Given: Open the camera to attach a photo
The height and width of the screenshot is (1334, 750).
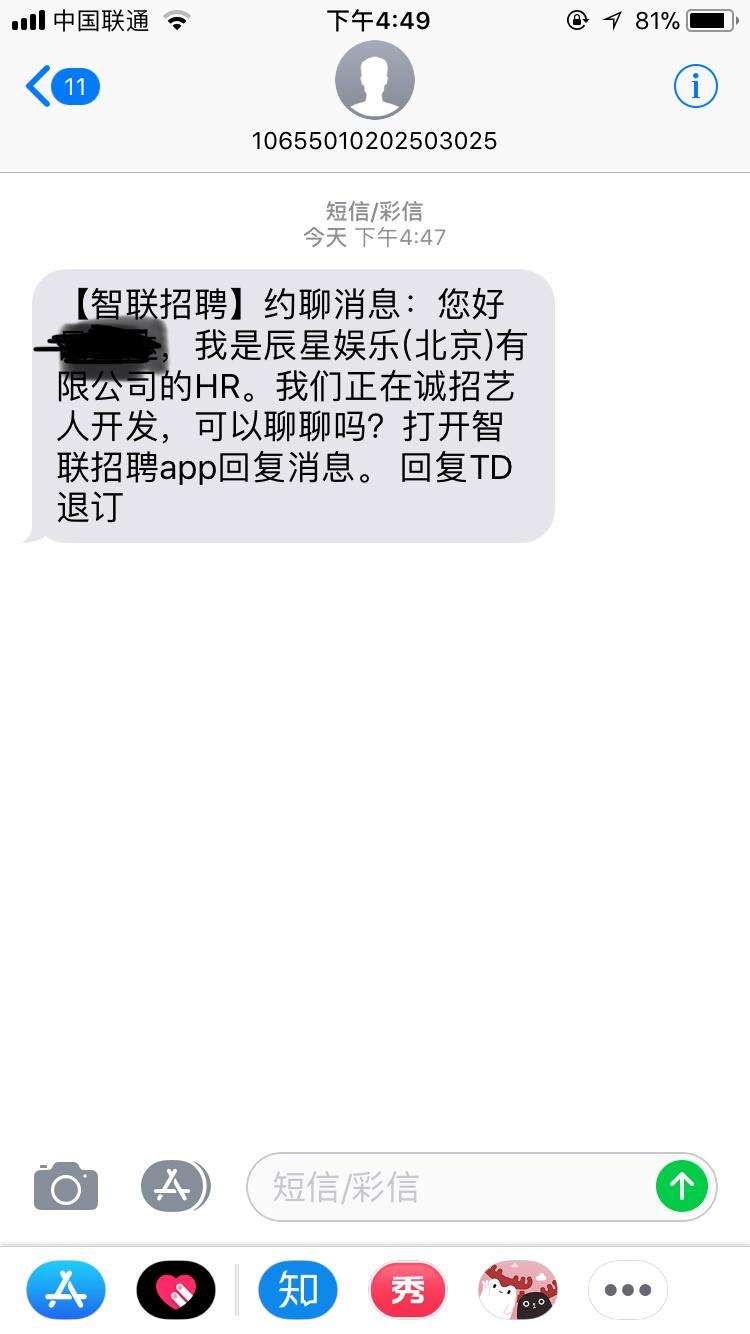Looking at the screenshot, I should 66,1187.
